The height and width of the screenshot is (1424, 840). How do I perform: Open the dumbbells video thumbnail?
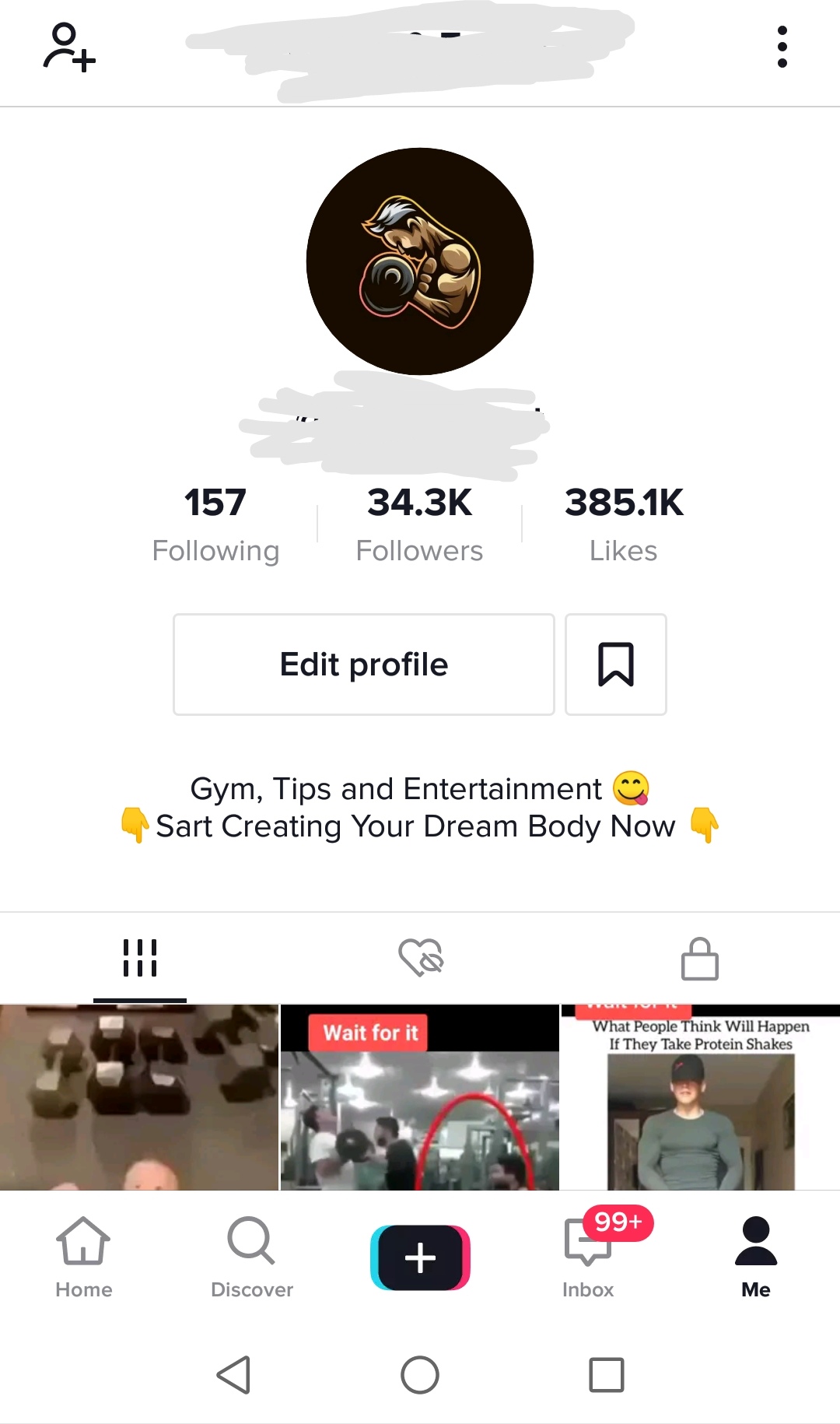click(x=138, y=1097)
